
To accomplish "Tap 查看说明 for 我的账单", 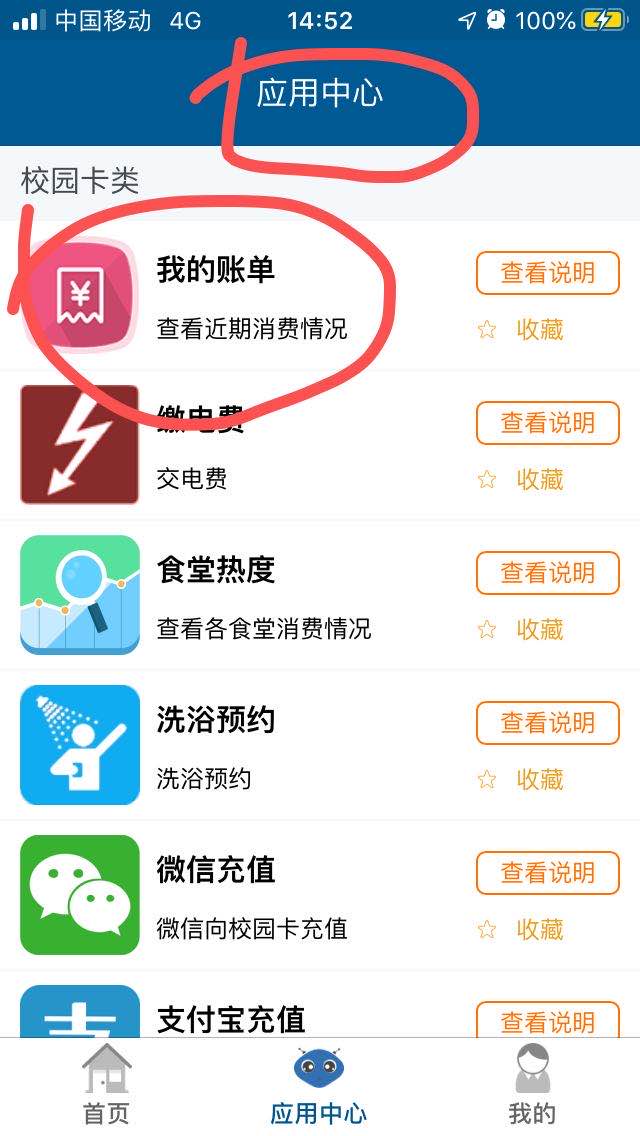I will coord(547,273).
